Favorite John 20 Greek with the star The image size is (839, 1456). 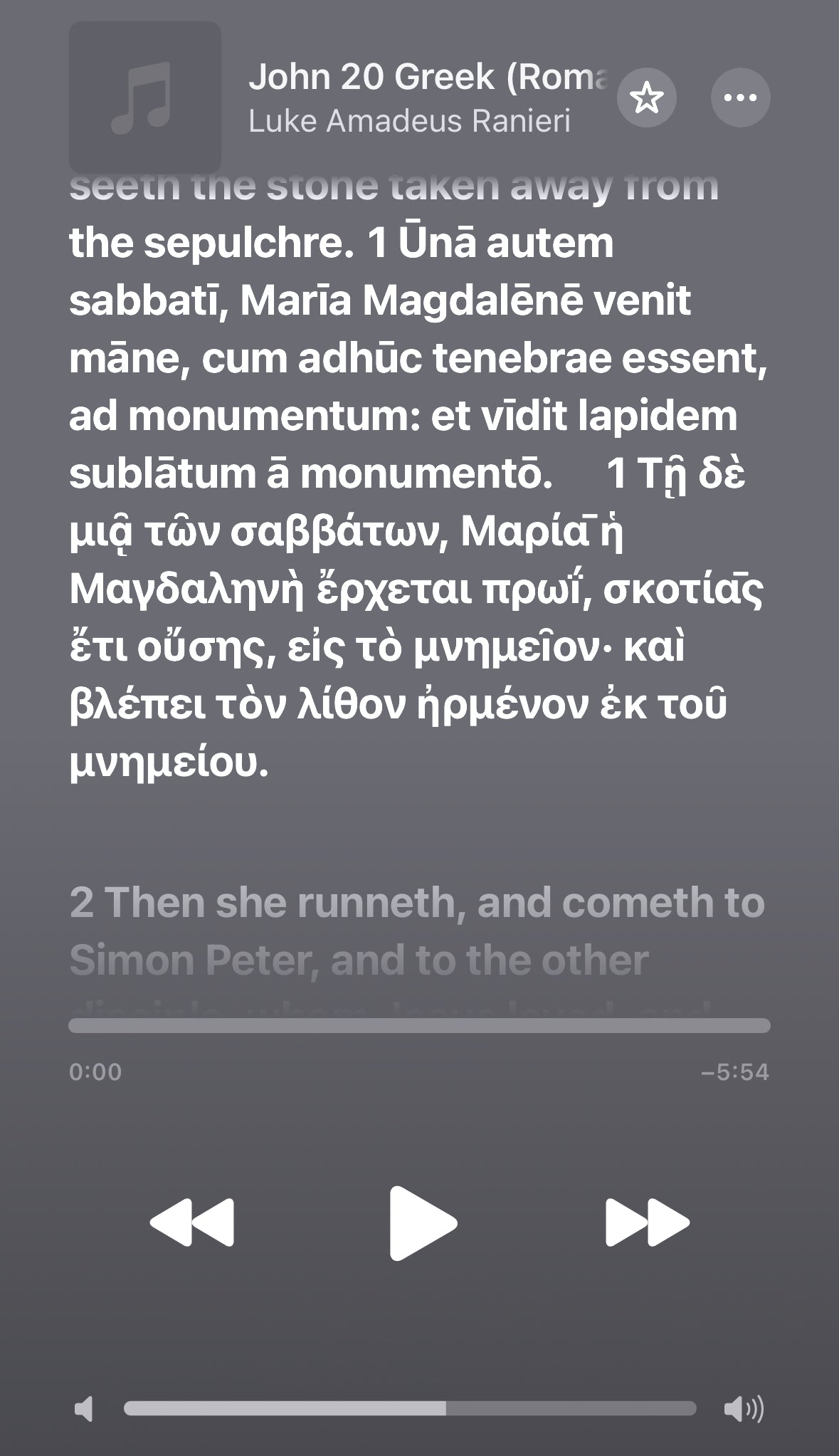pyautogui.click(x=646, y=98)
